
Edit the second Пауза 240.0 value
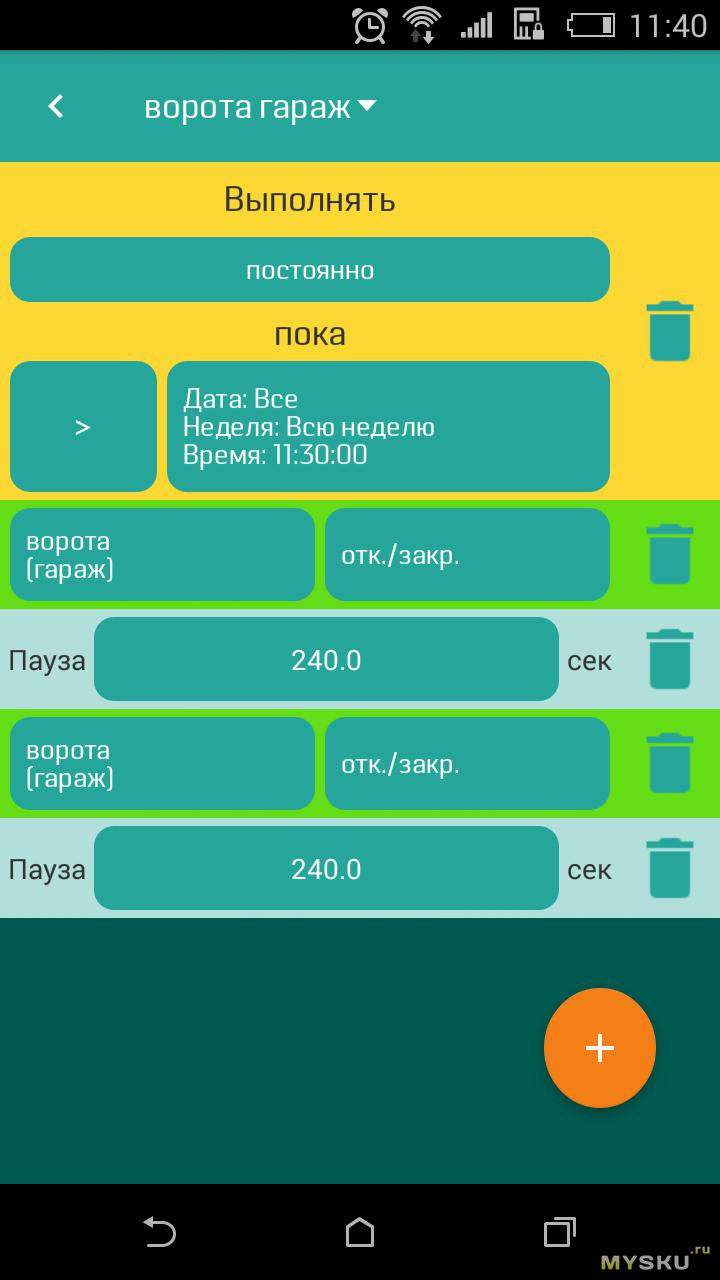pos(326,869)
